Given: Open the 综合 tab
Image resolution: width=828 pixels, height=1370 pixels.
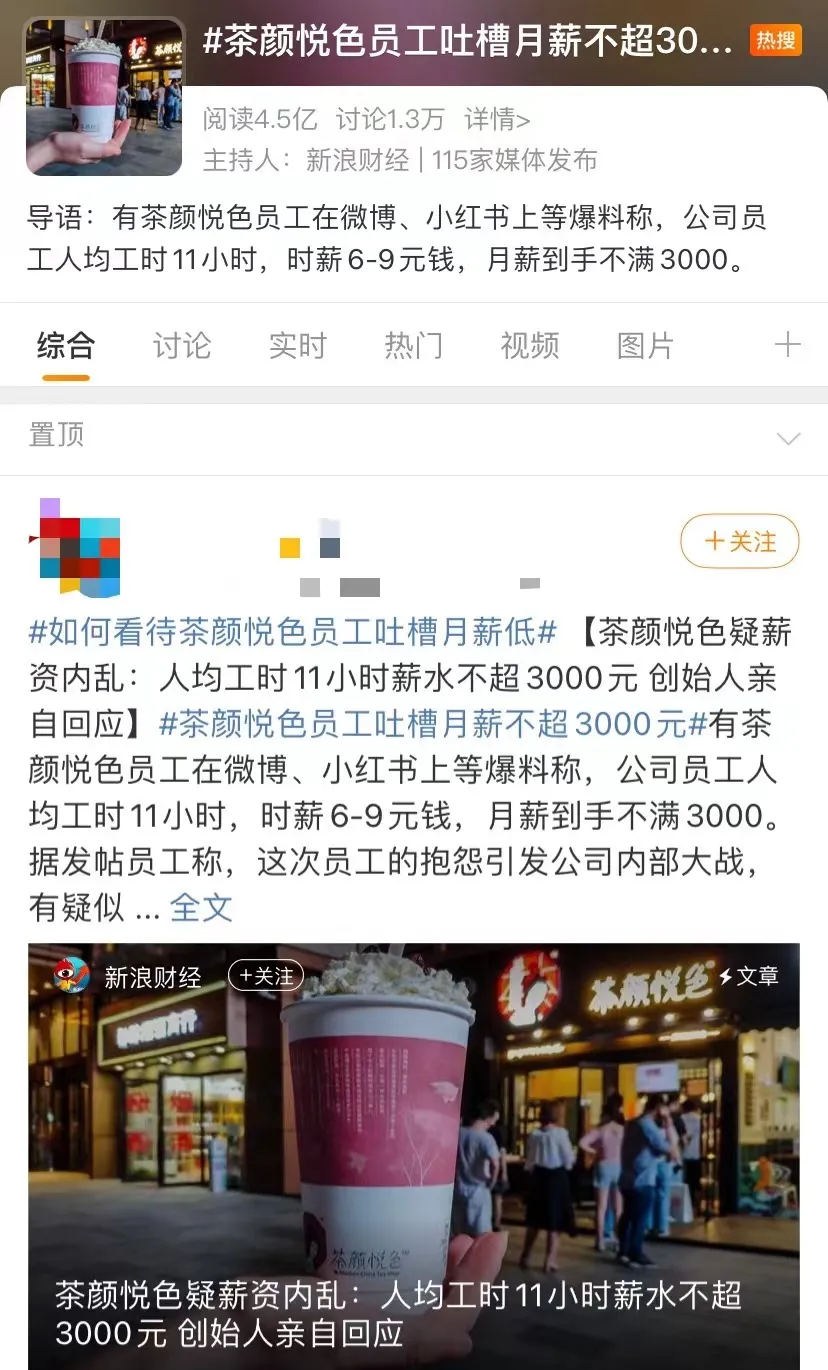Looking at the screenshot, I should point(66,346).
